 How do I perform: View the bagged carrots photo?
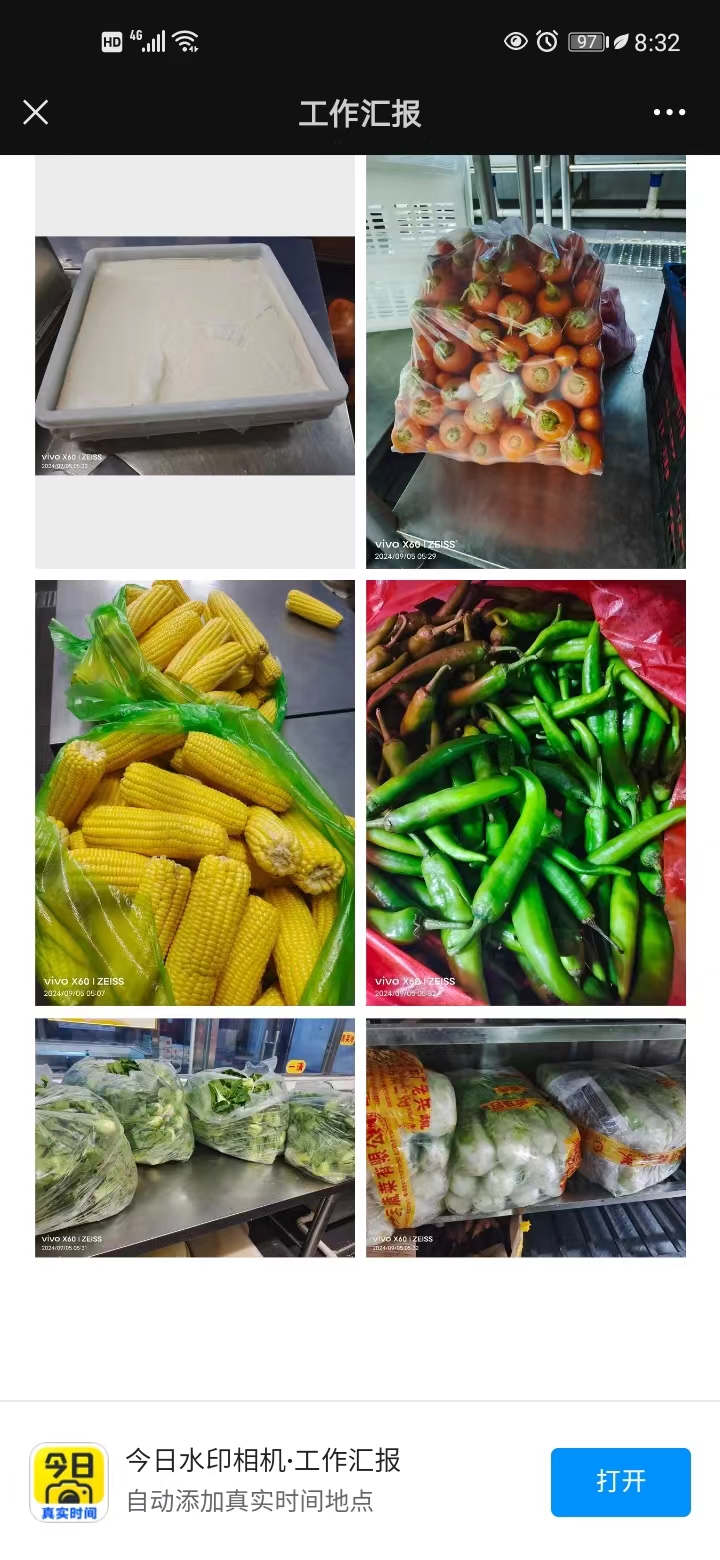(x=526, y=362)
